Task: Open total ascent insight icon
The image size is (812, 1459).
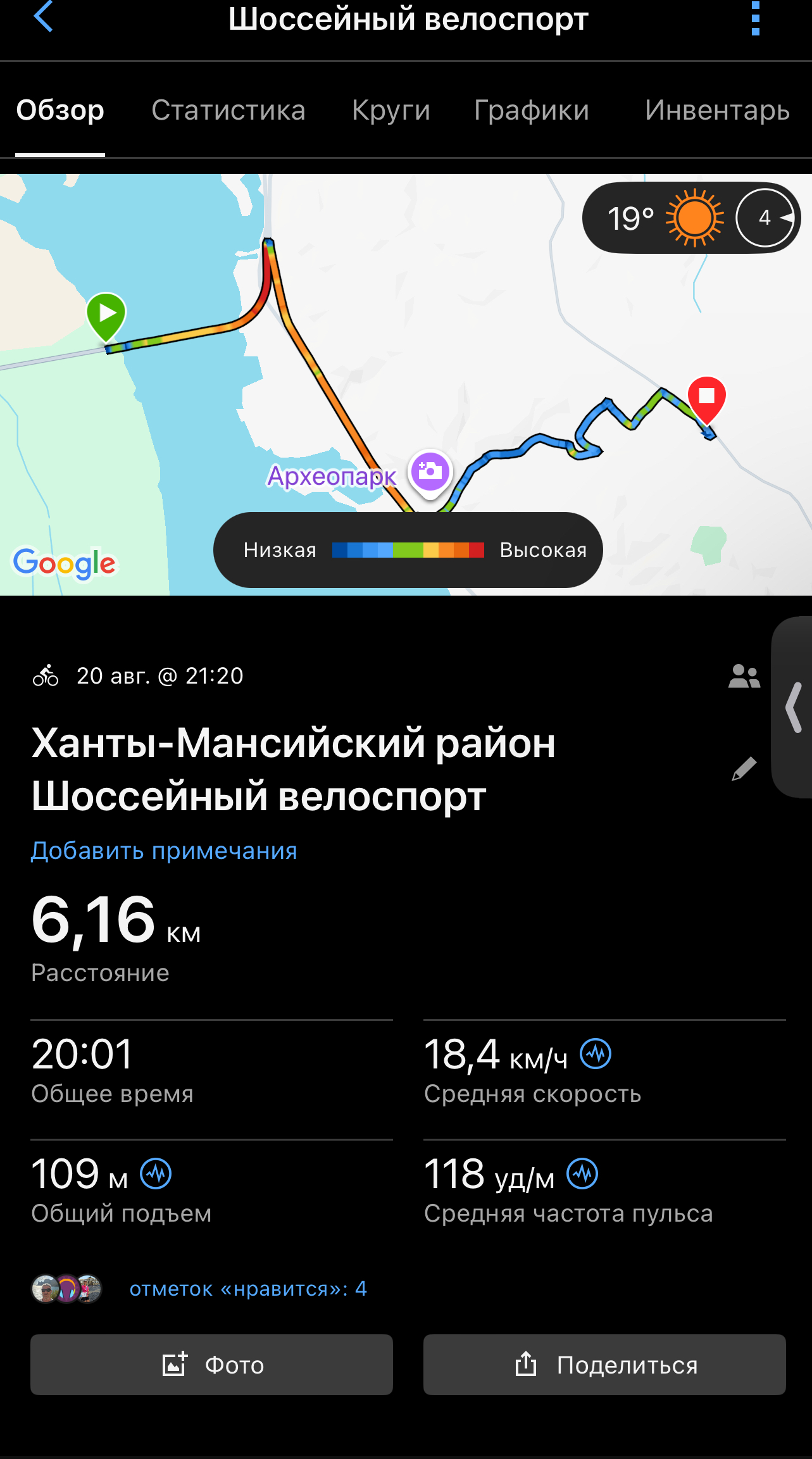Action: point(156,1174)
